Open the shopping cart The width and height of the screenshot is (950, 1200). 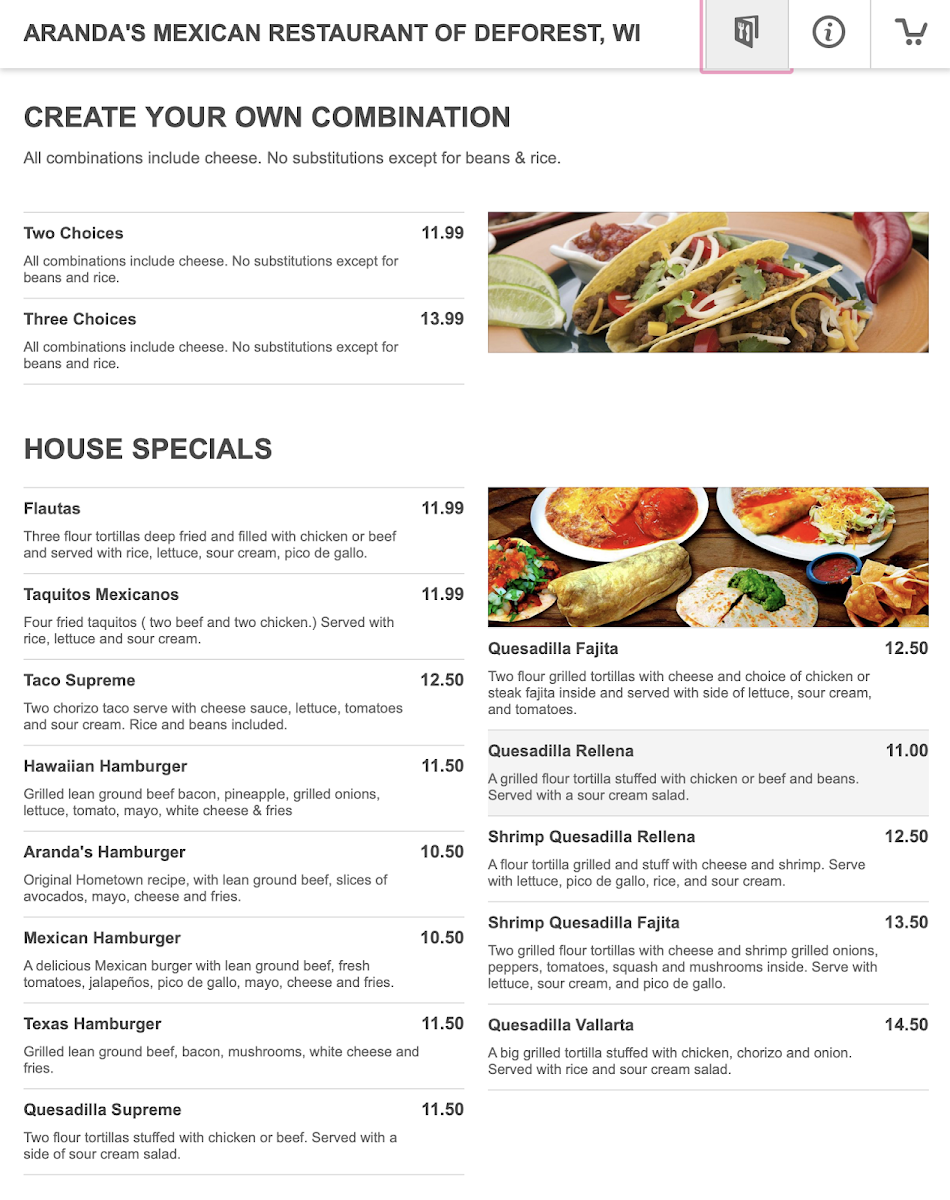coord(910,34)
